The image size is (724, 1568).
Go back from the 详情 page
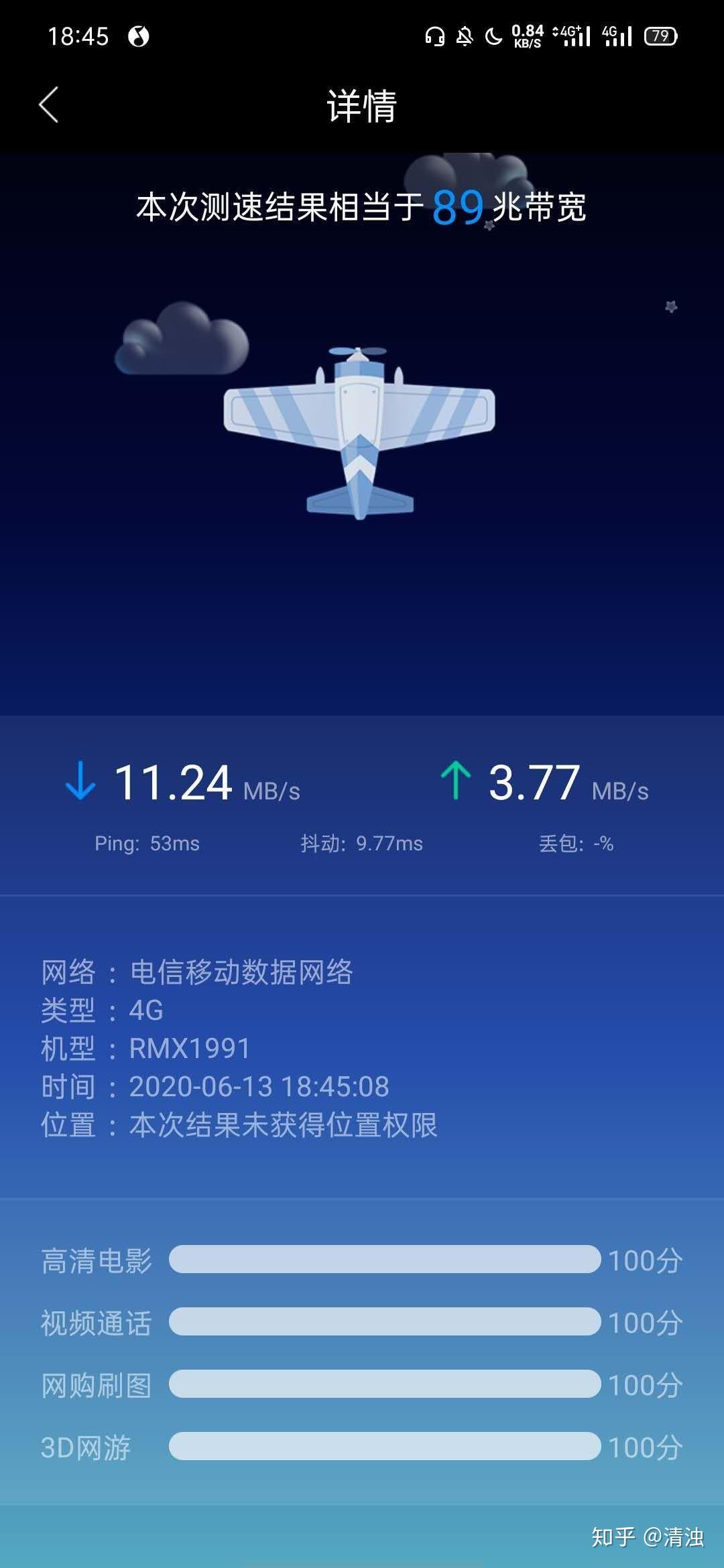click(48, 105)
